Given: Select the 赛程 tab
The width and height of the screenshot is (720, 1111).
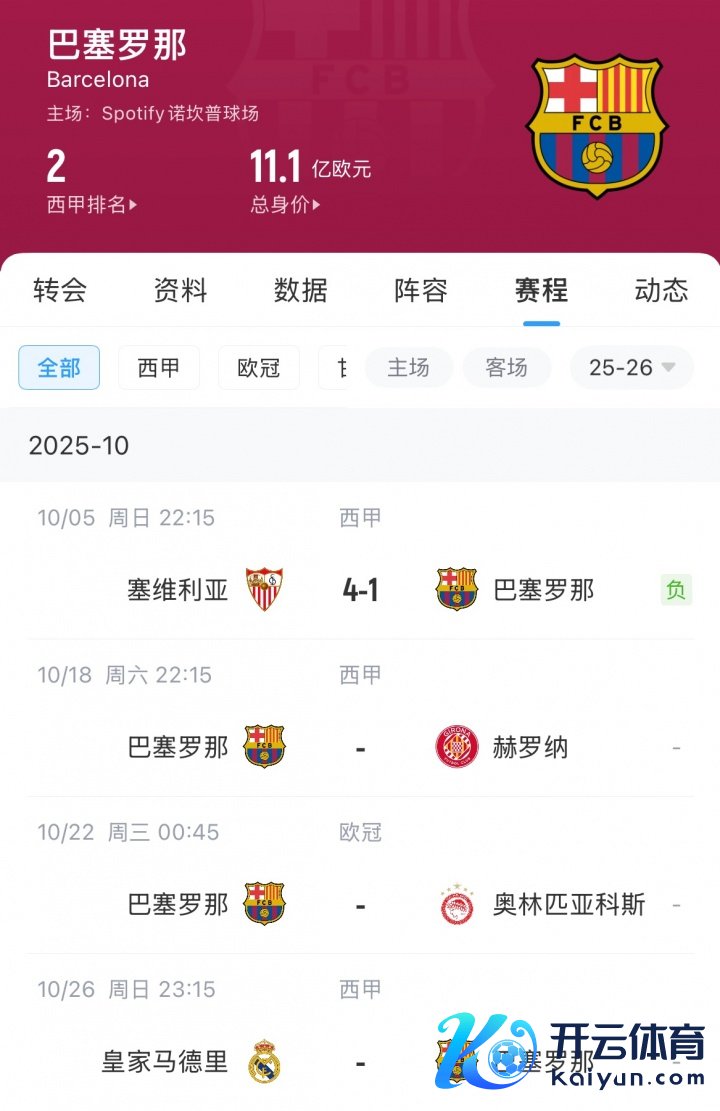Looking at the screenshot, I should [x=541, y=291].
